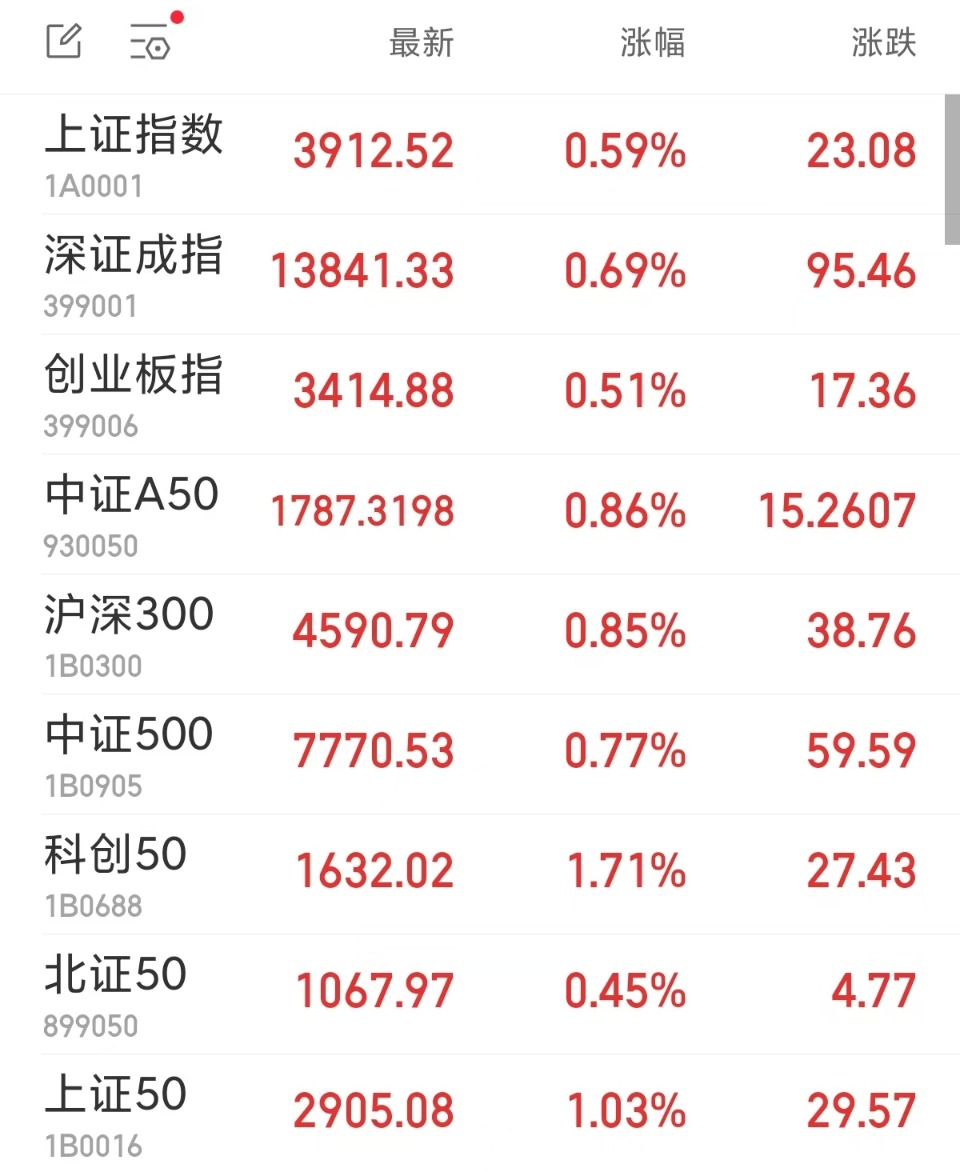Open 科创50 index details

(x=480, y=874)
